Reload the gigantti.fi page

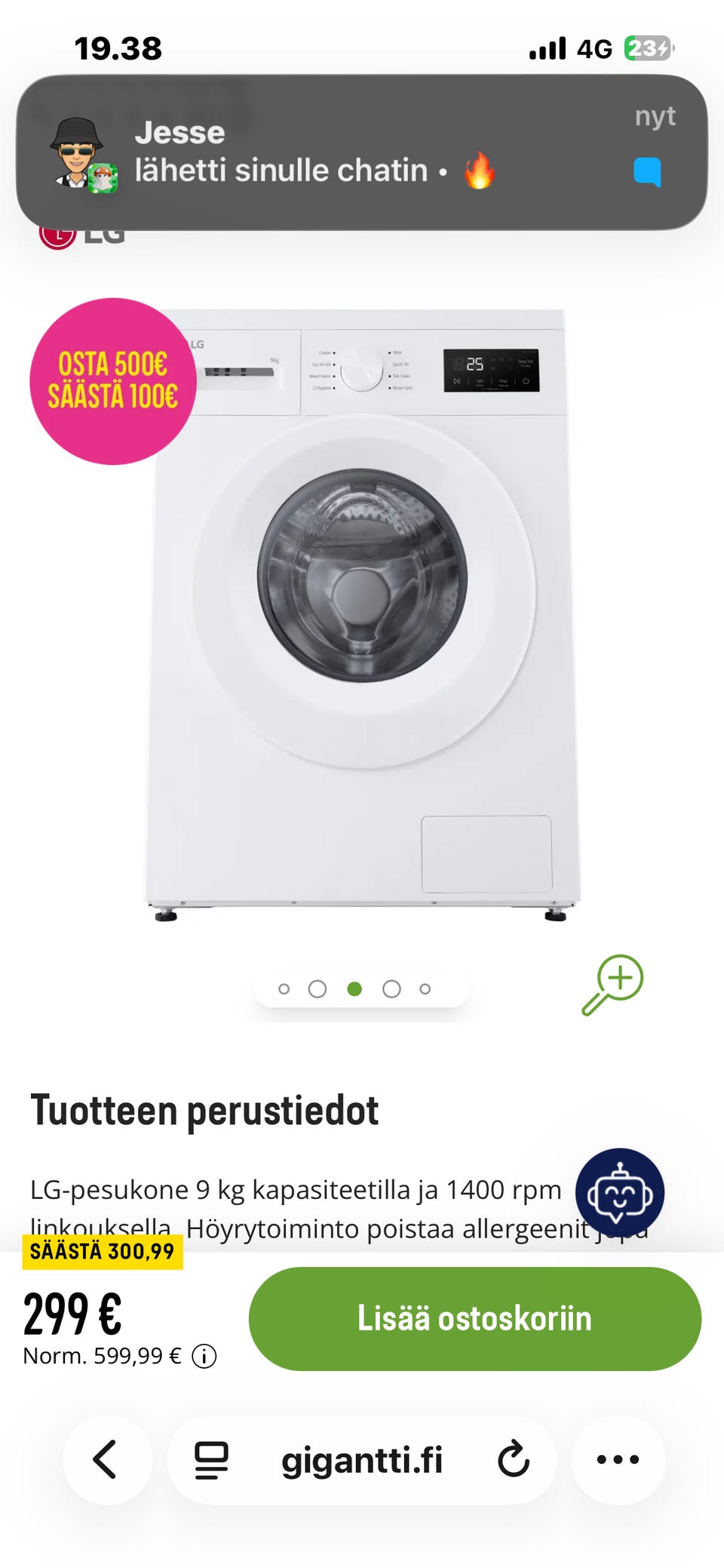click(514, 1459)
